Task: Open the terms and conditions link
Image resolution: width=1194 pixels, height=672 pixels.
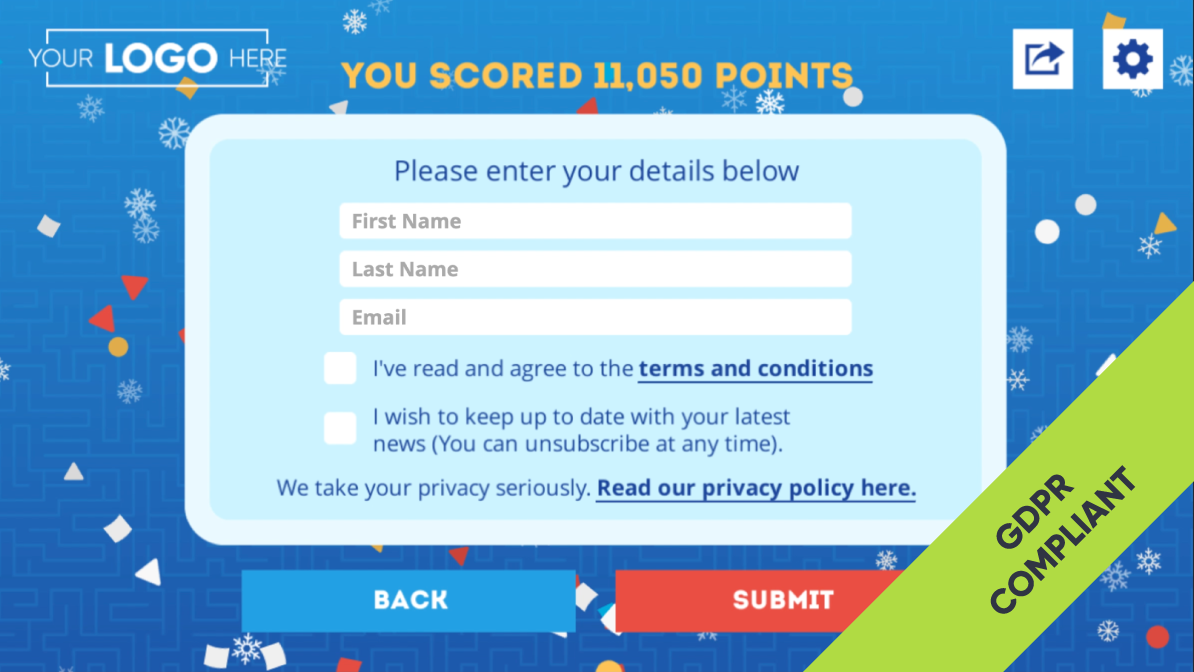Action: (x=755, y=368)
